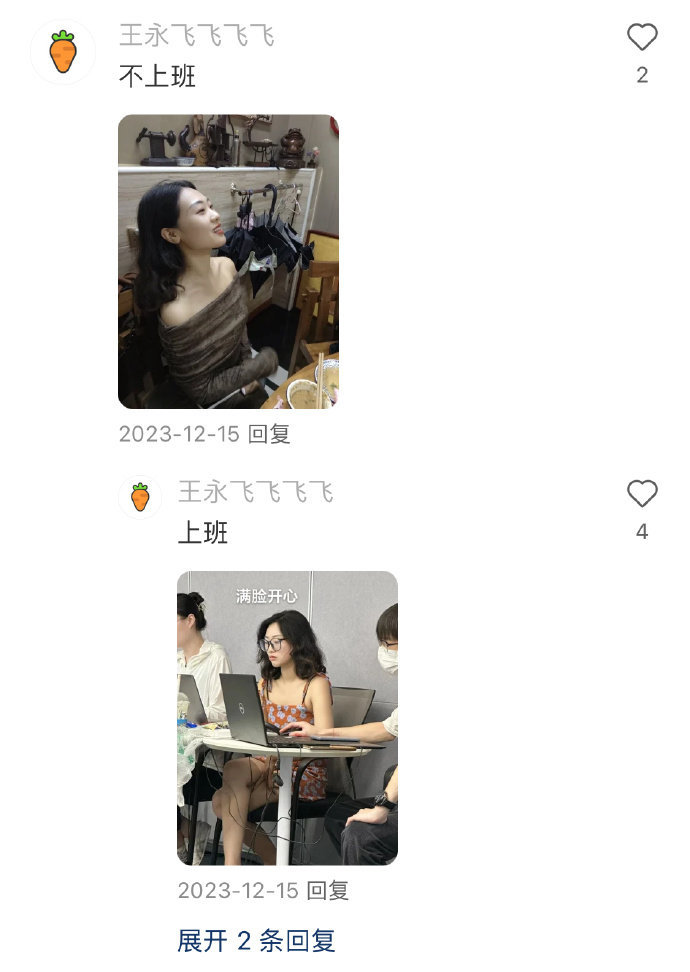Screen dimensions: 690x972
Task: Reply to the 上班 comment
Action: 328,890
